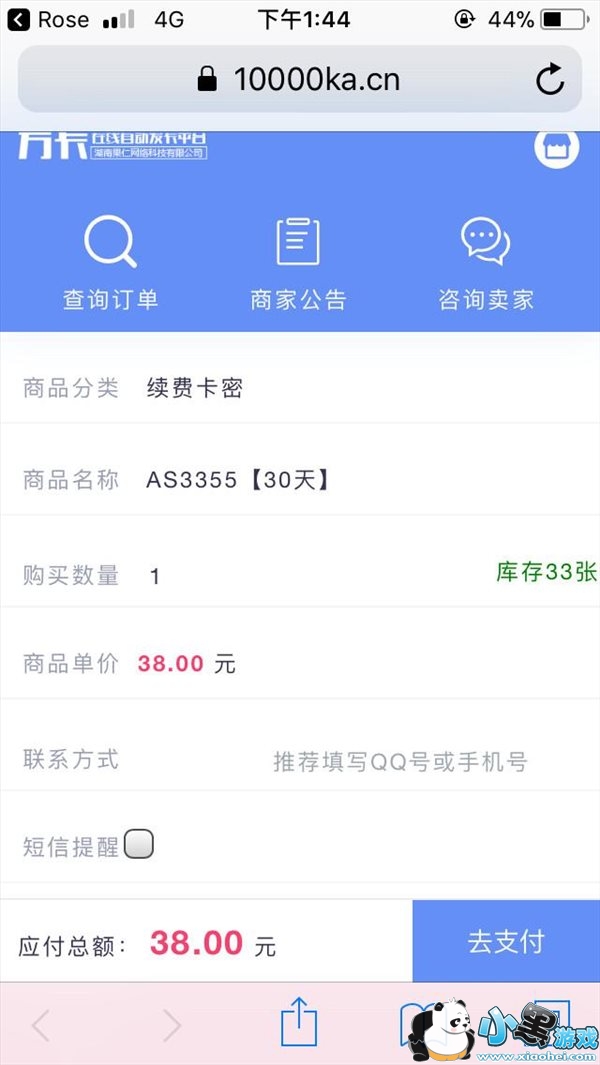Tap 去支付 to pay
This screenshot has width=600, height=1065.
[506, 941]
